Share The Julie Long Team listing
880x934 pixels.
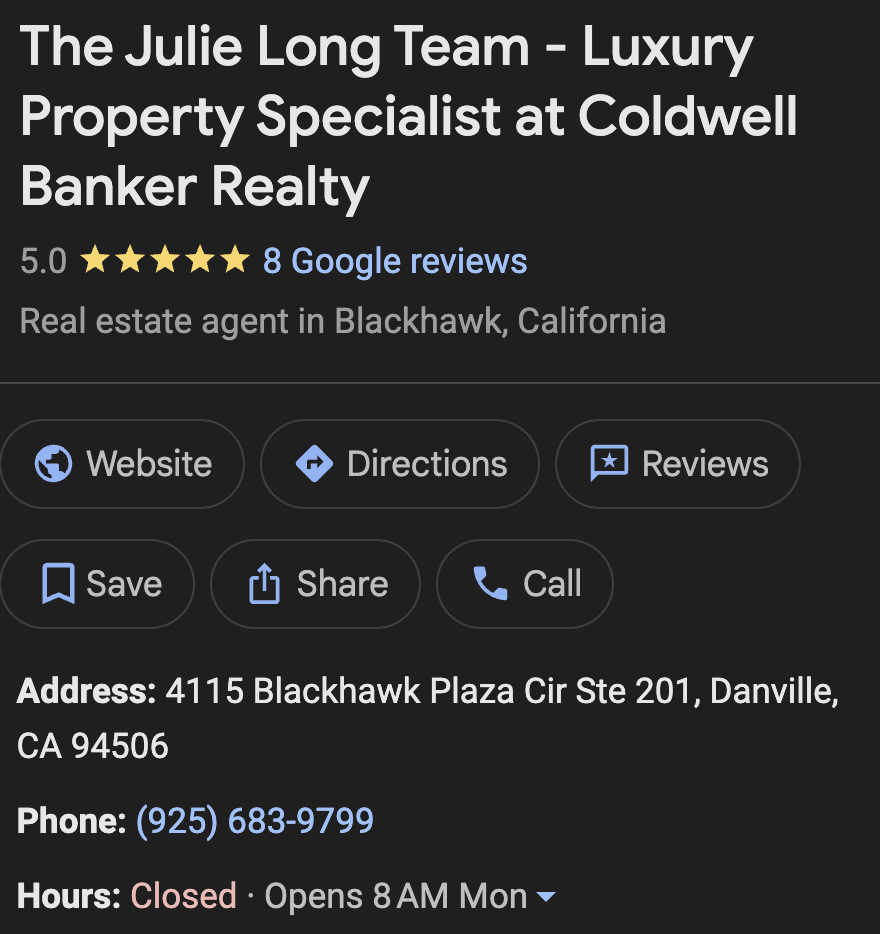(x=316, y=584)
